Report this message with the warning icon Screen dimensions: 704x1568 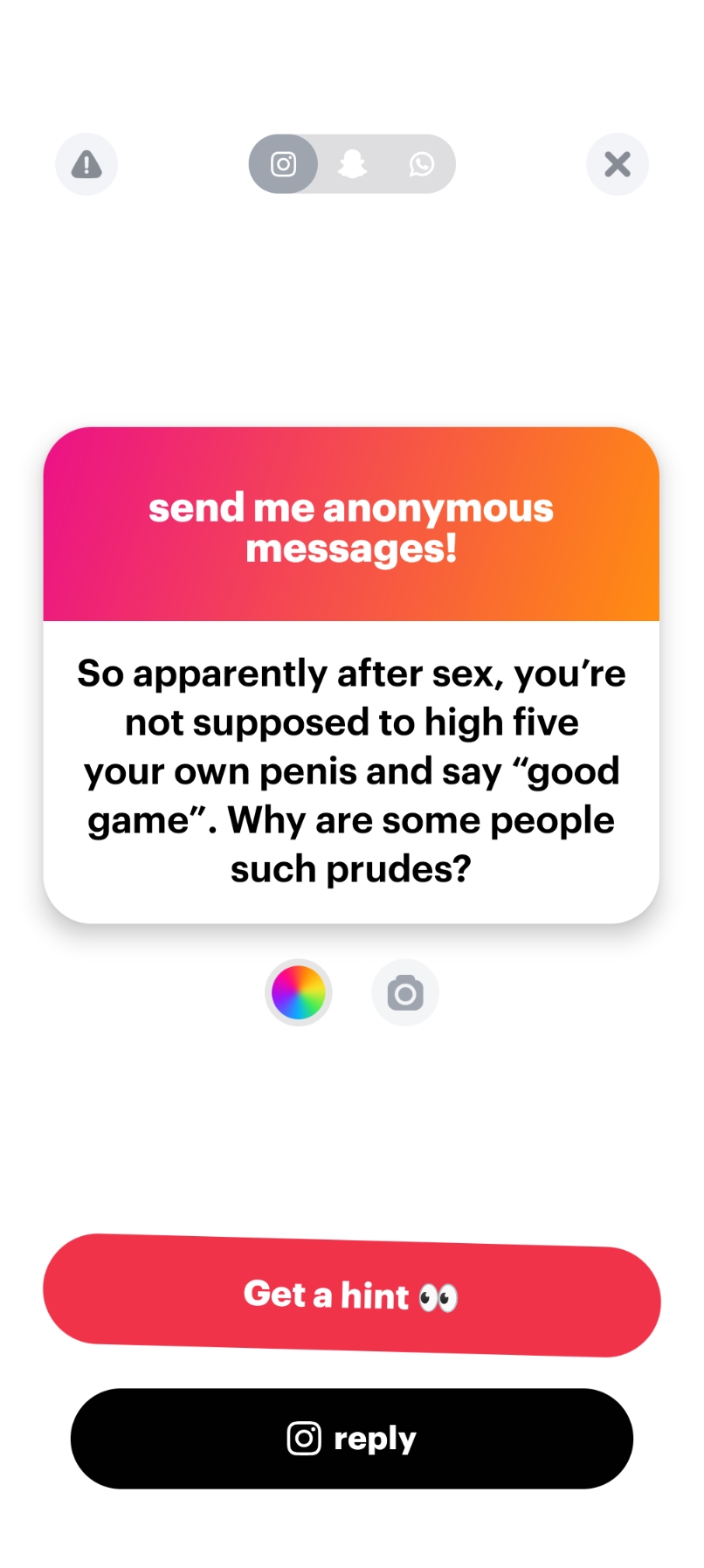86,164
